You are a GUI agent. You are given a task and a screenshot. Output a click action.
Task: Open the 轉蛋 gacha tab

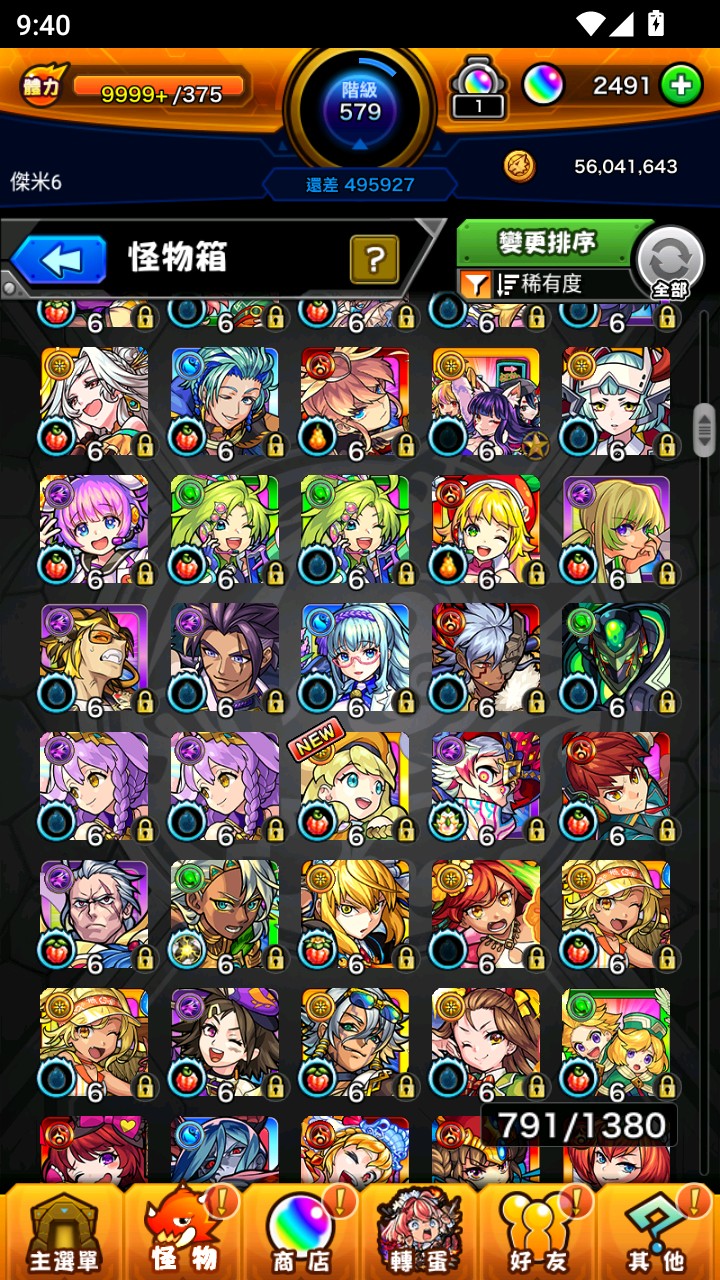coord(418,1232)
